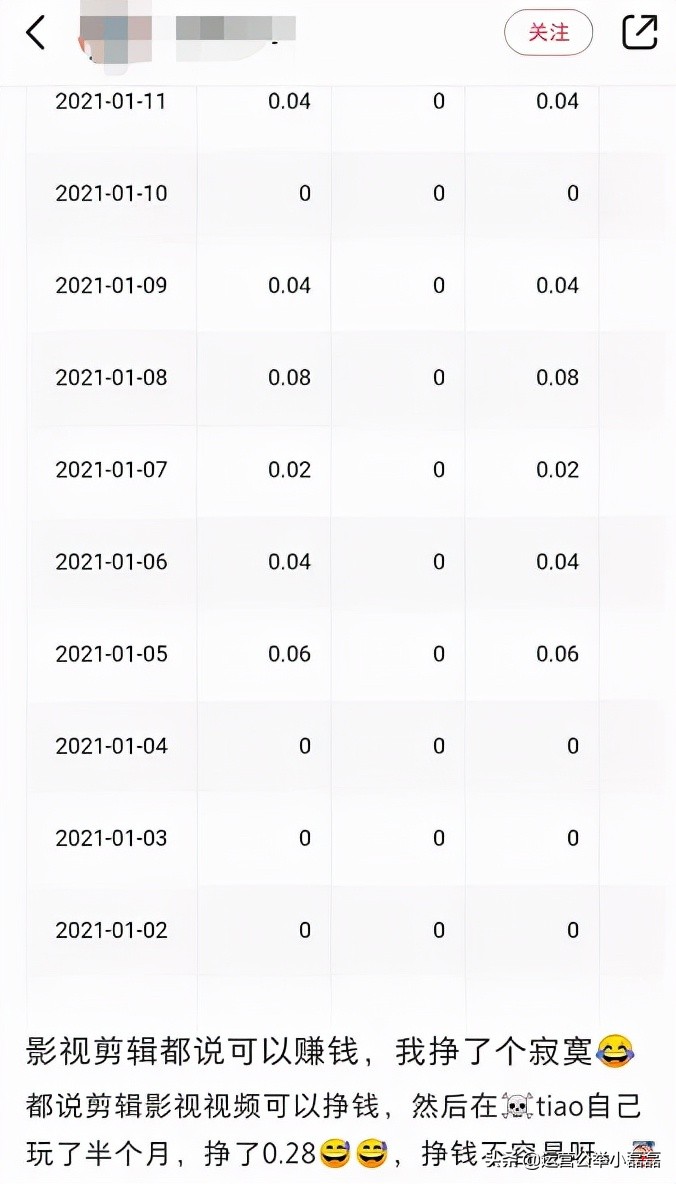Share this post via the share icon
This screenshot has width=676, height=1184.
[640, 33]
